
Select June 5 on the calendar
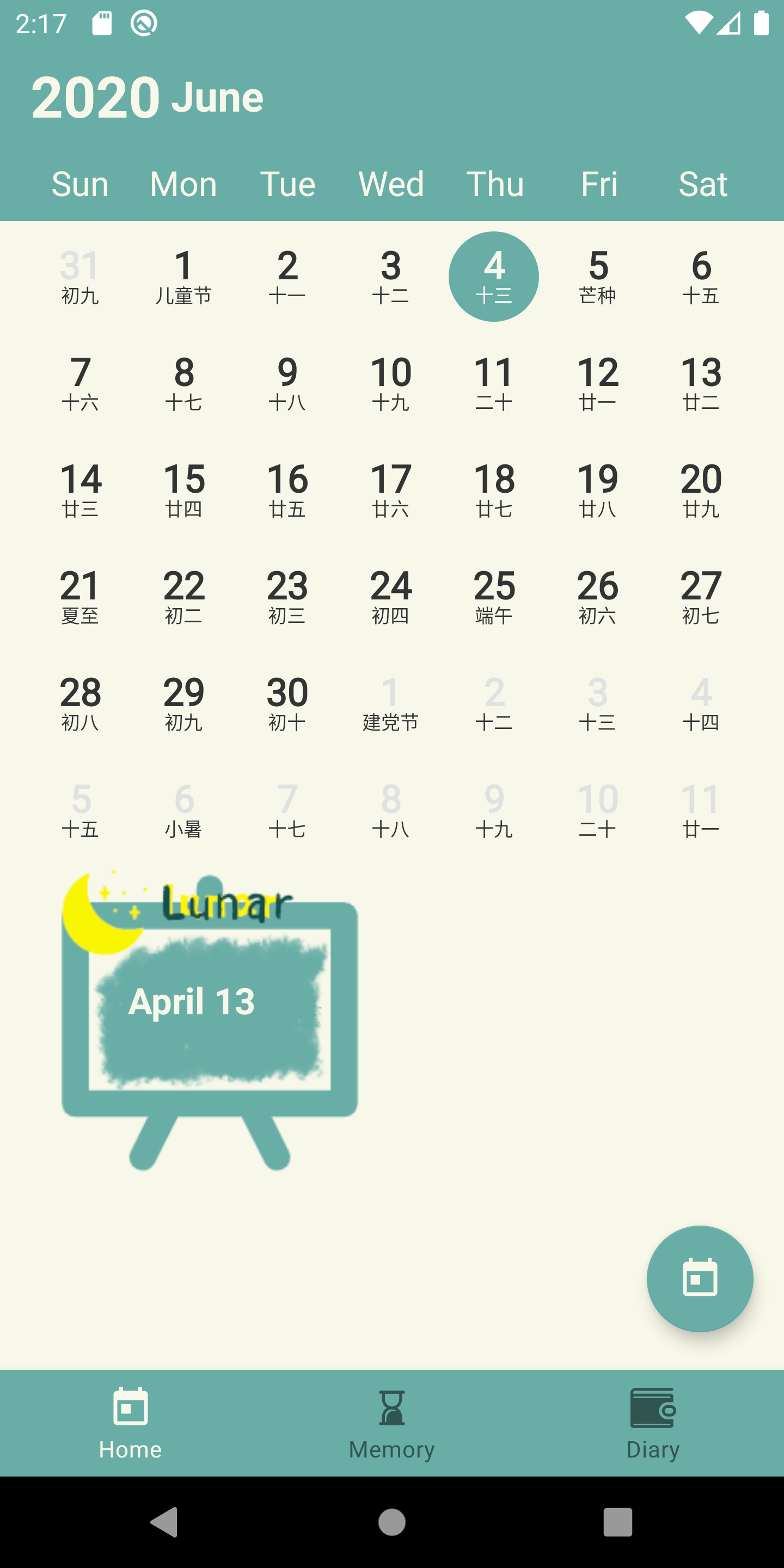point(598,277)
